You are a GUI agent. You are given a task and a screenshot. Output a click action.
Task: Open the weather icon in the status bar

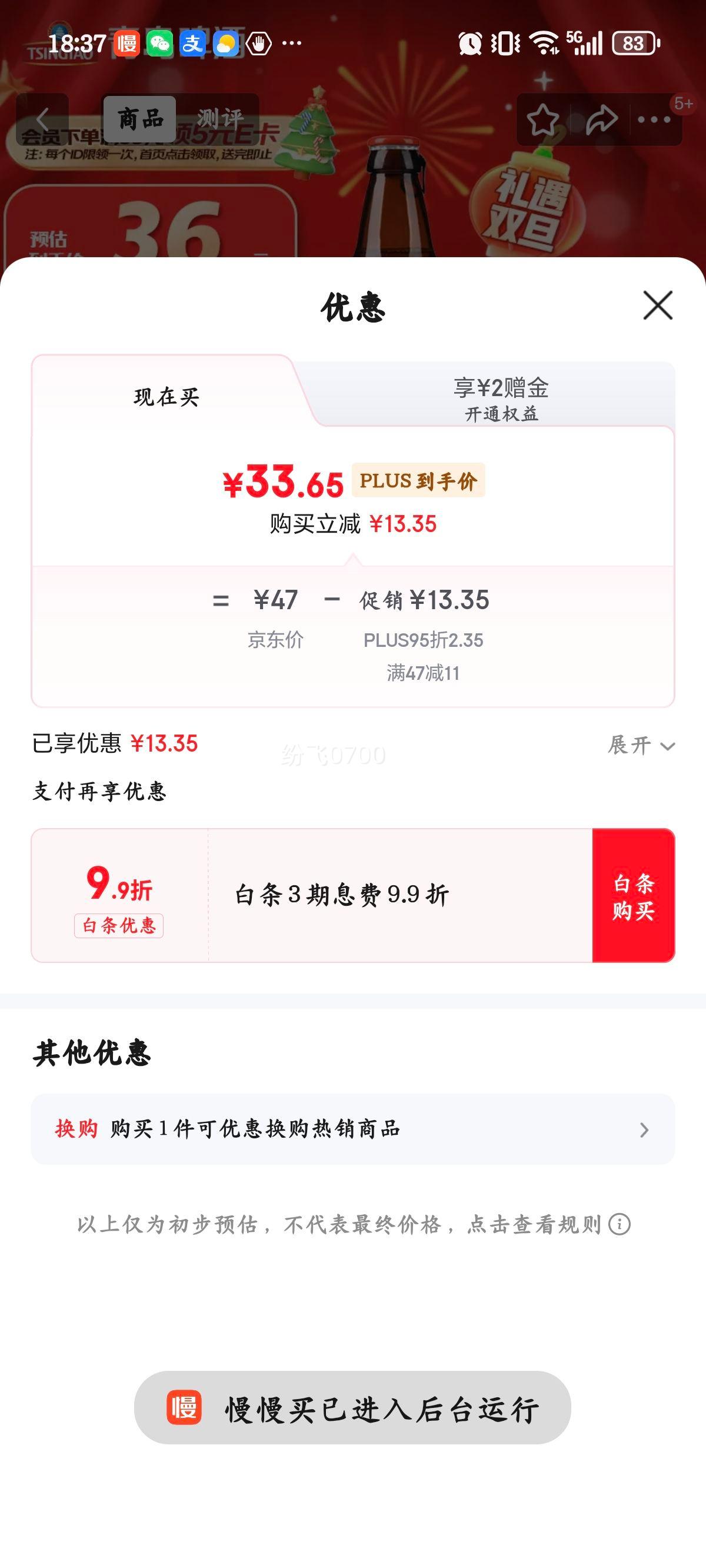226,41
